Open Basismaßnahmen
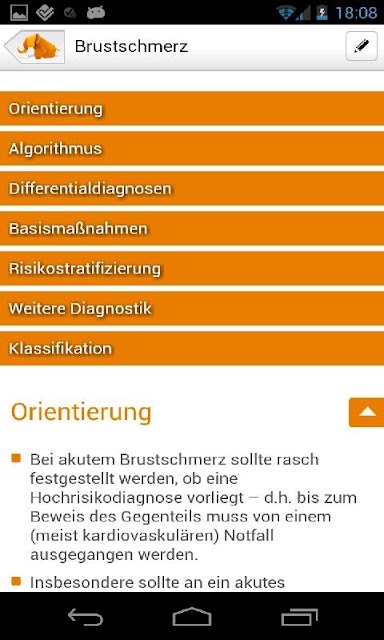384x640 pixels. (192, 228)
